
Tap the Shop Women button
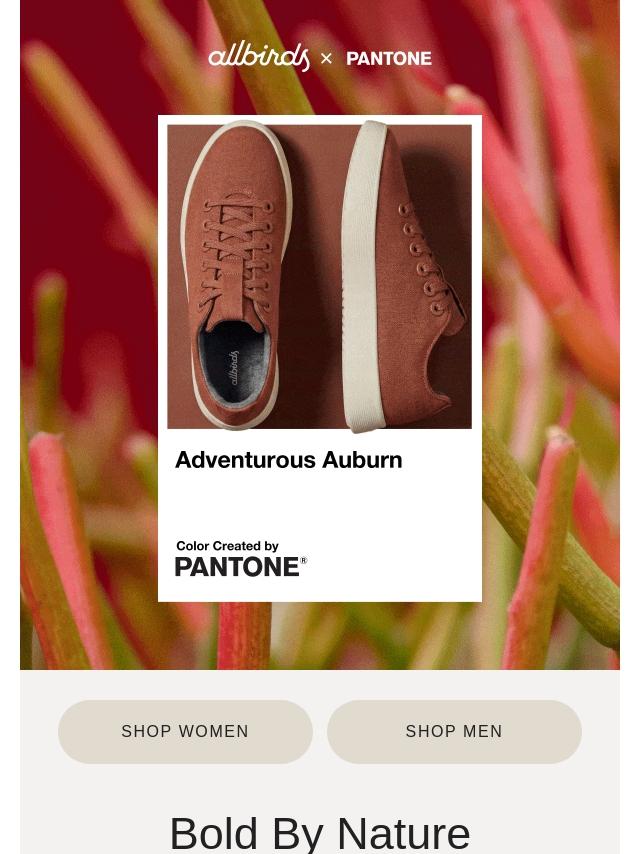[185, 731]
